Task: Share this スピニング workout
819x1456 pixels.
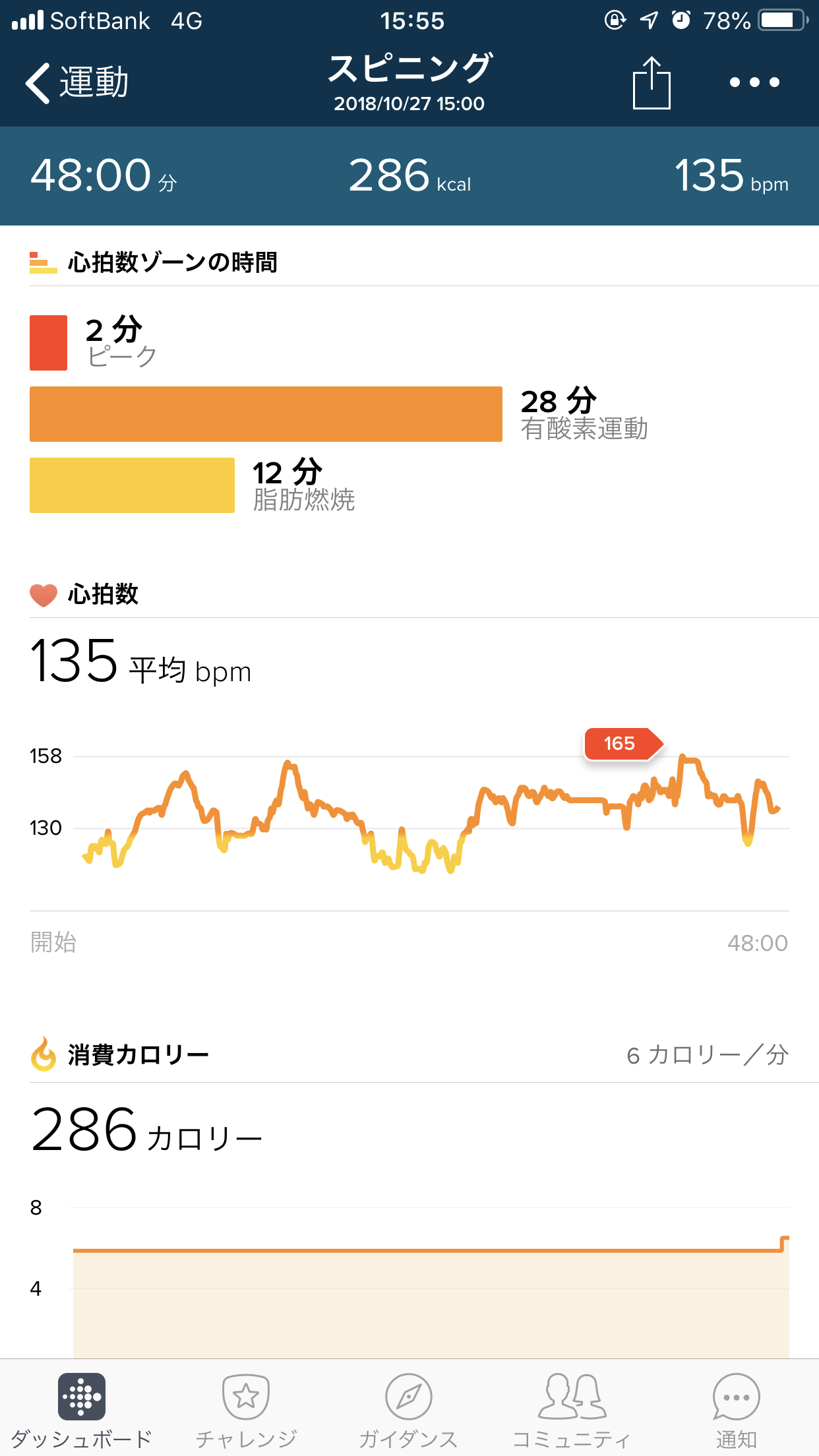Action: pyautogui.click(x=652, y=83)
